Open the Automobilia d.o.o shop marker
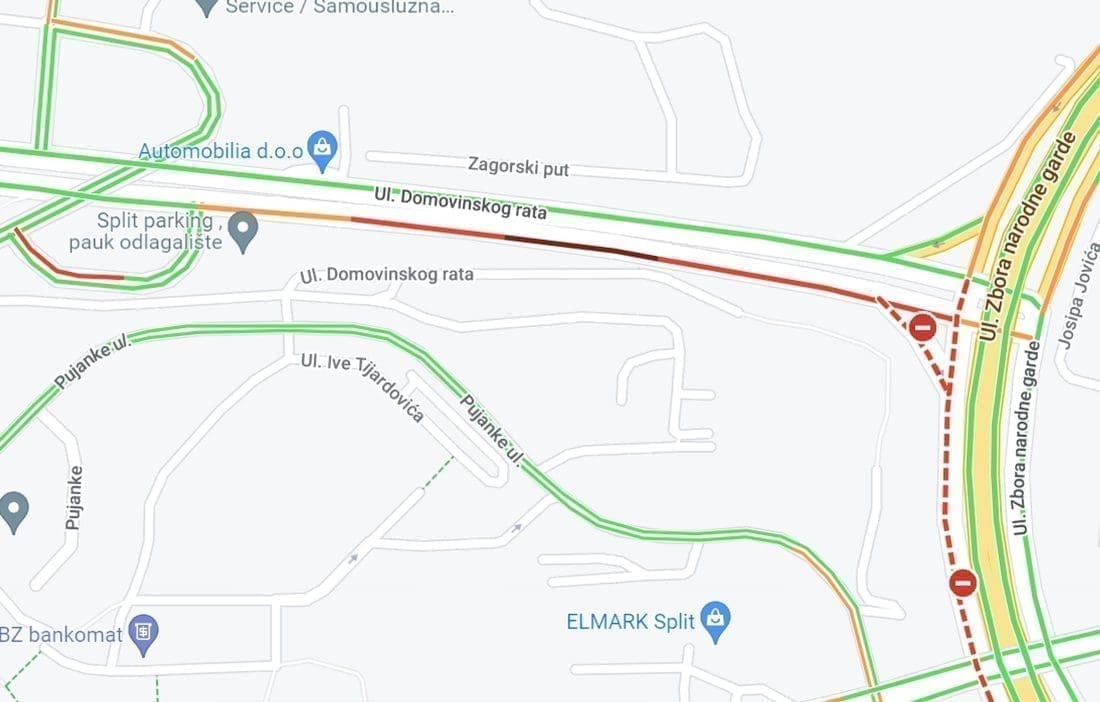1100x702 pixels. (322, 150)
